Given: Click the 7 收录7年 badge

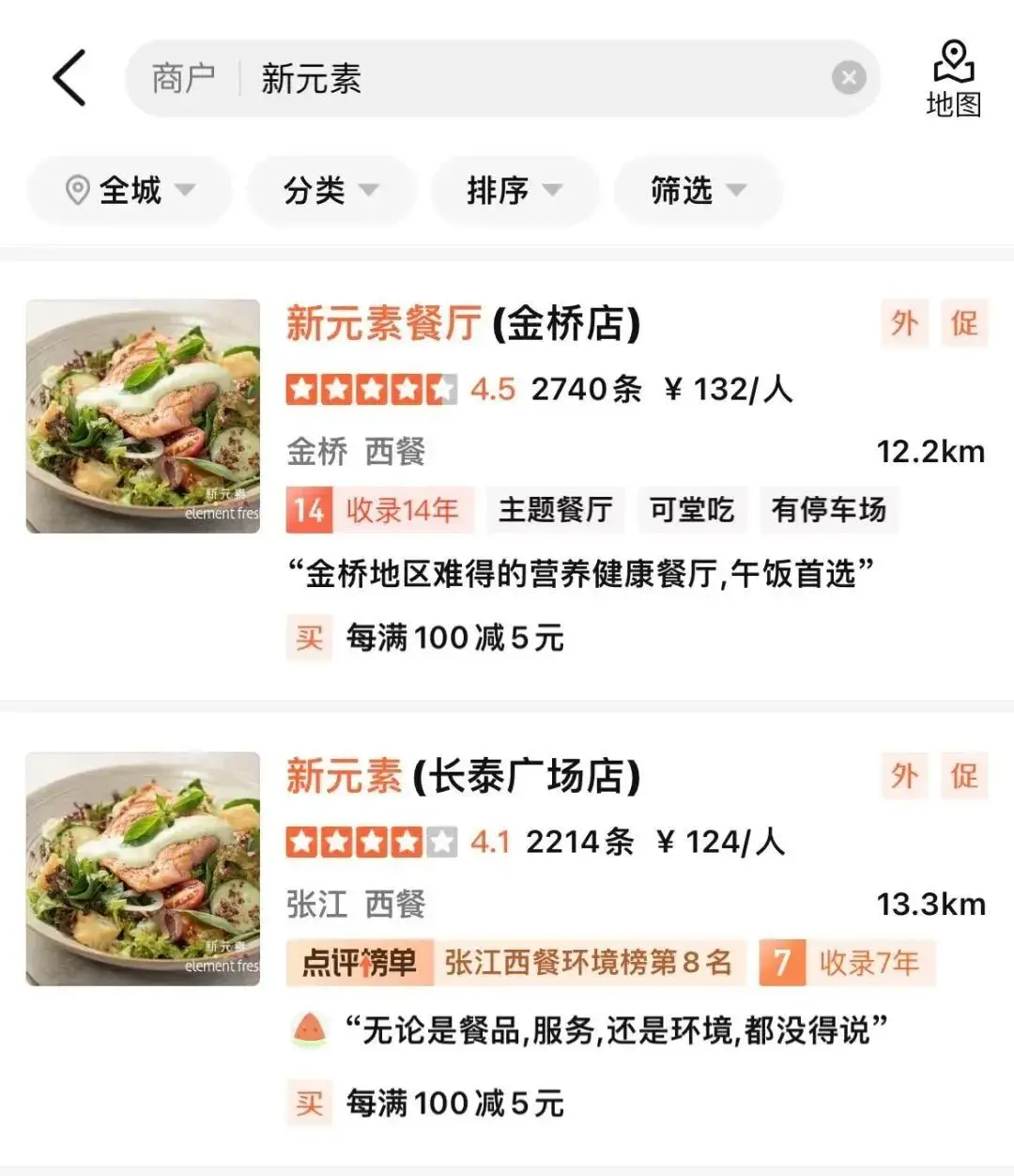Looking at the screenshot, I should (x=844, y=963).
